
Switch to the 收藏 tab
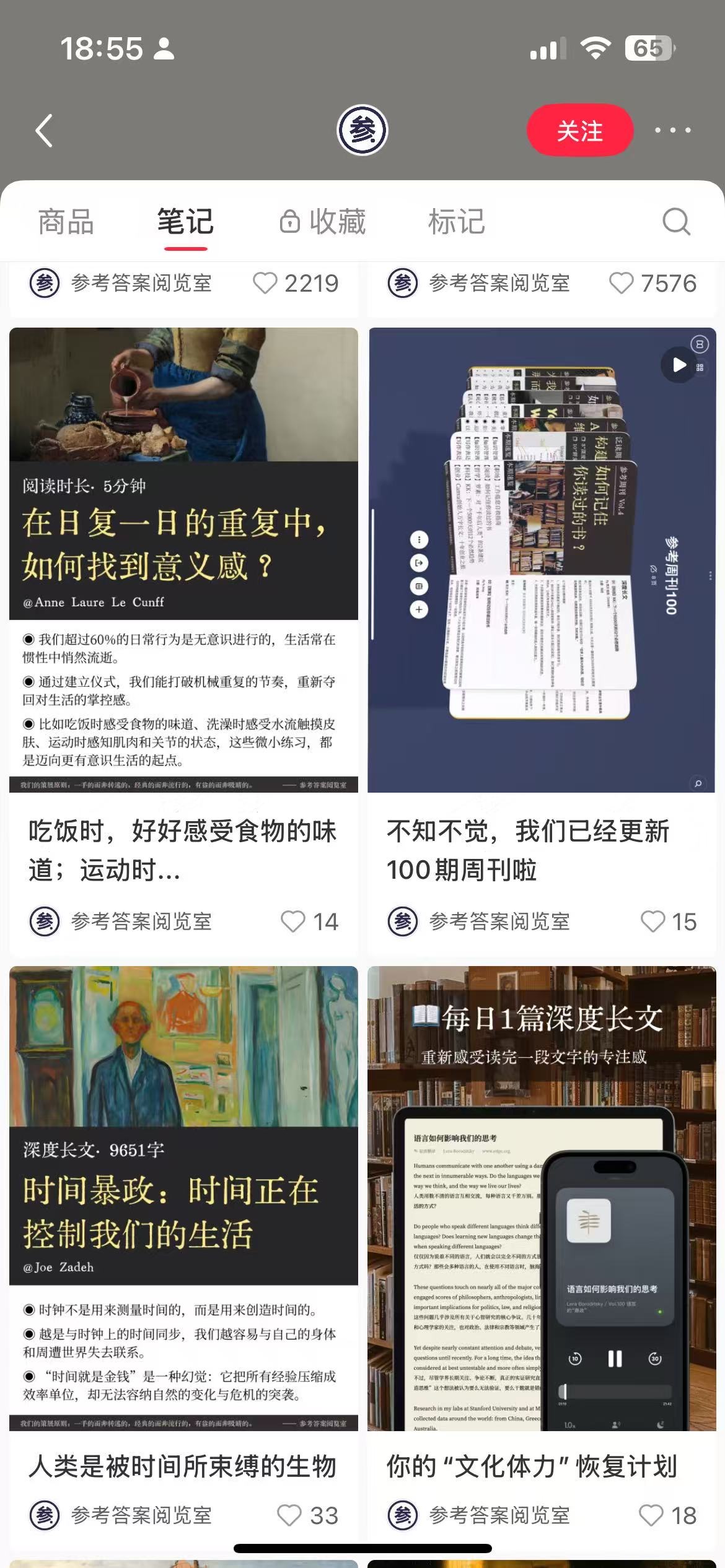coord(323,222)
